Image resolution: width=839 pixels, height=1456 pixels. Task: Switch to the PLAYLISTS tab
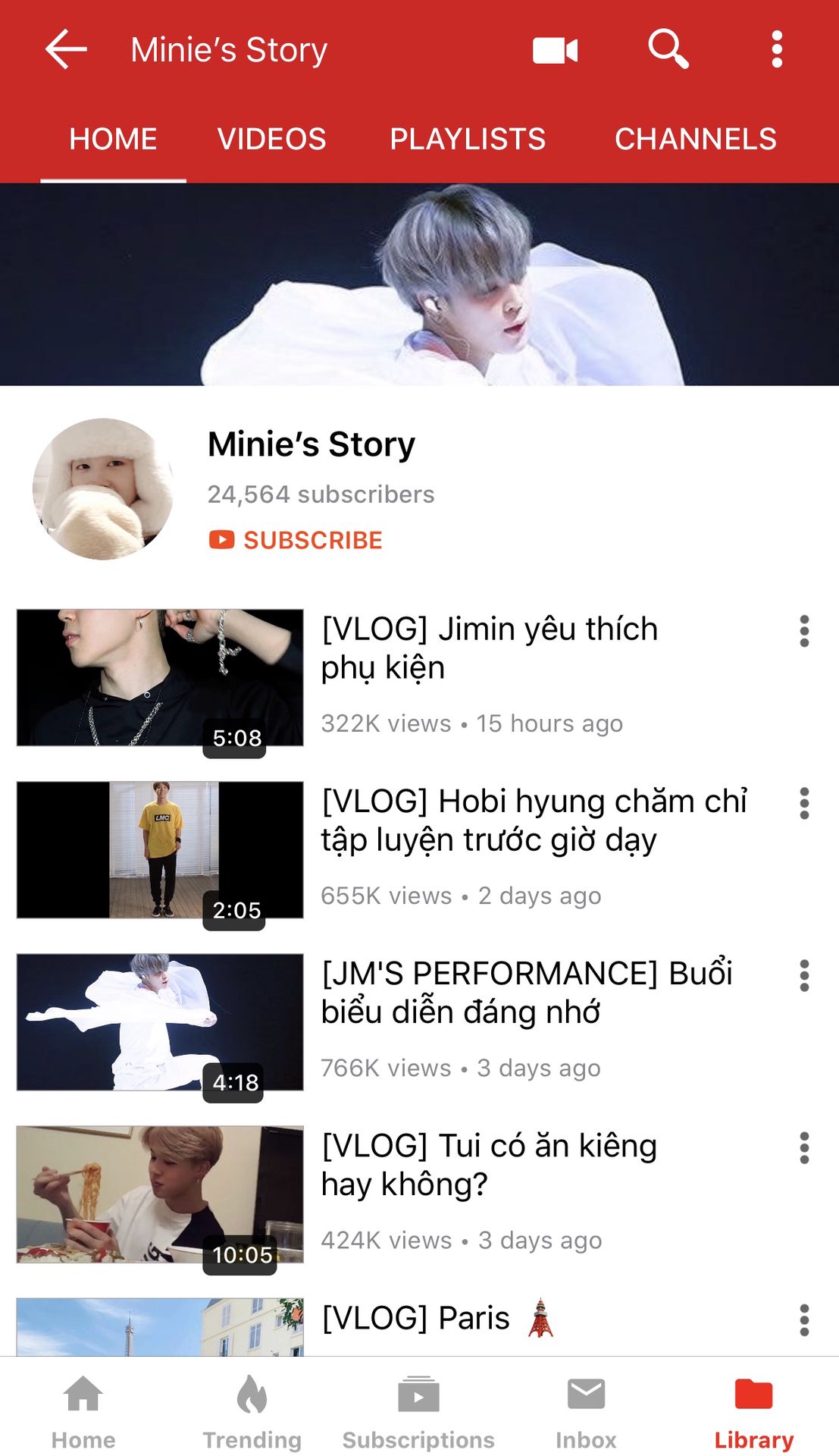(x=468, y=140)
